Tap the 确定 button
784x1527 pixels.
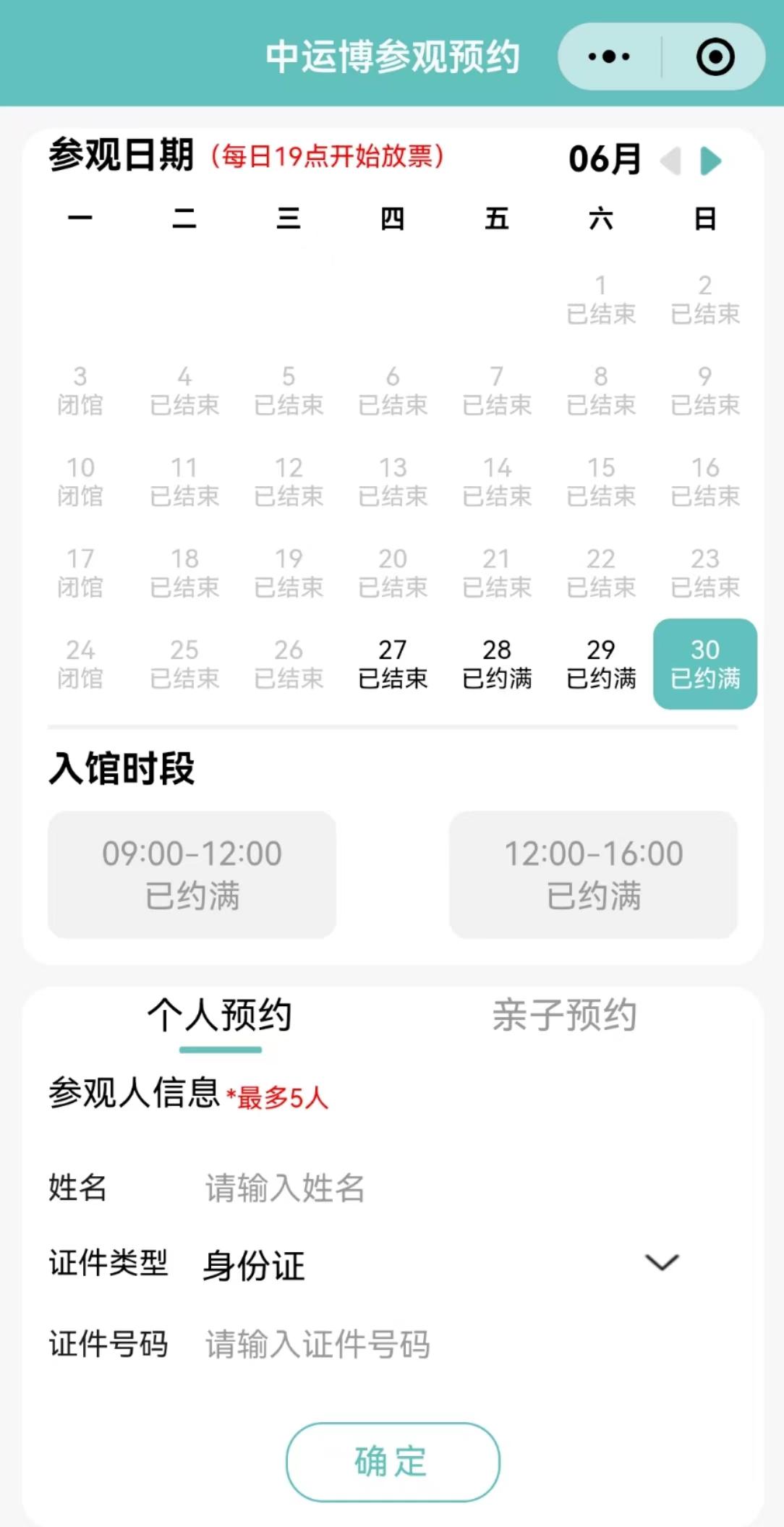392,1461
